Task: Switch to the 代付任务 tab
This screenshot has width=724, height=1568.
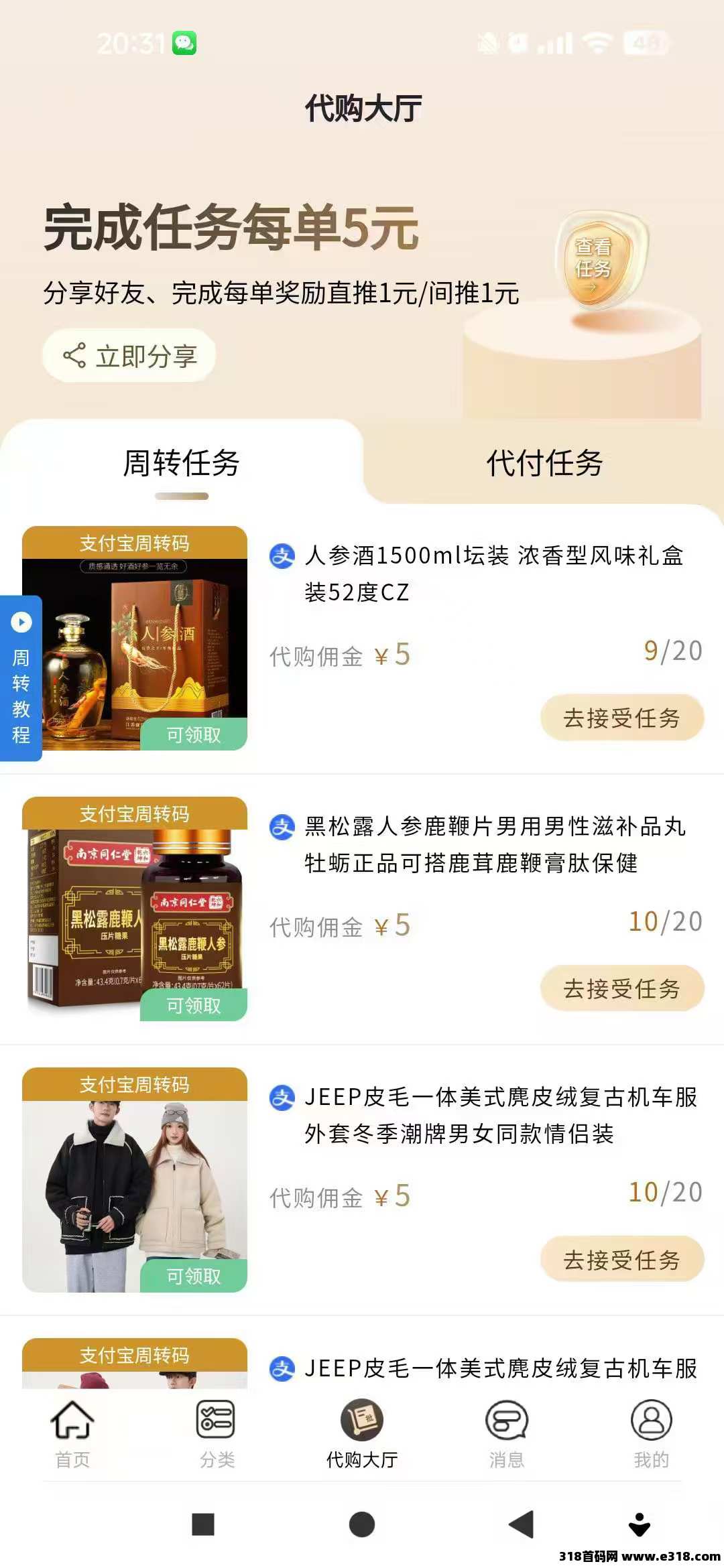Action: [x=543, y=463]
